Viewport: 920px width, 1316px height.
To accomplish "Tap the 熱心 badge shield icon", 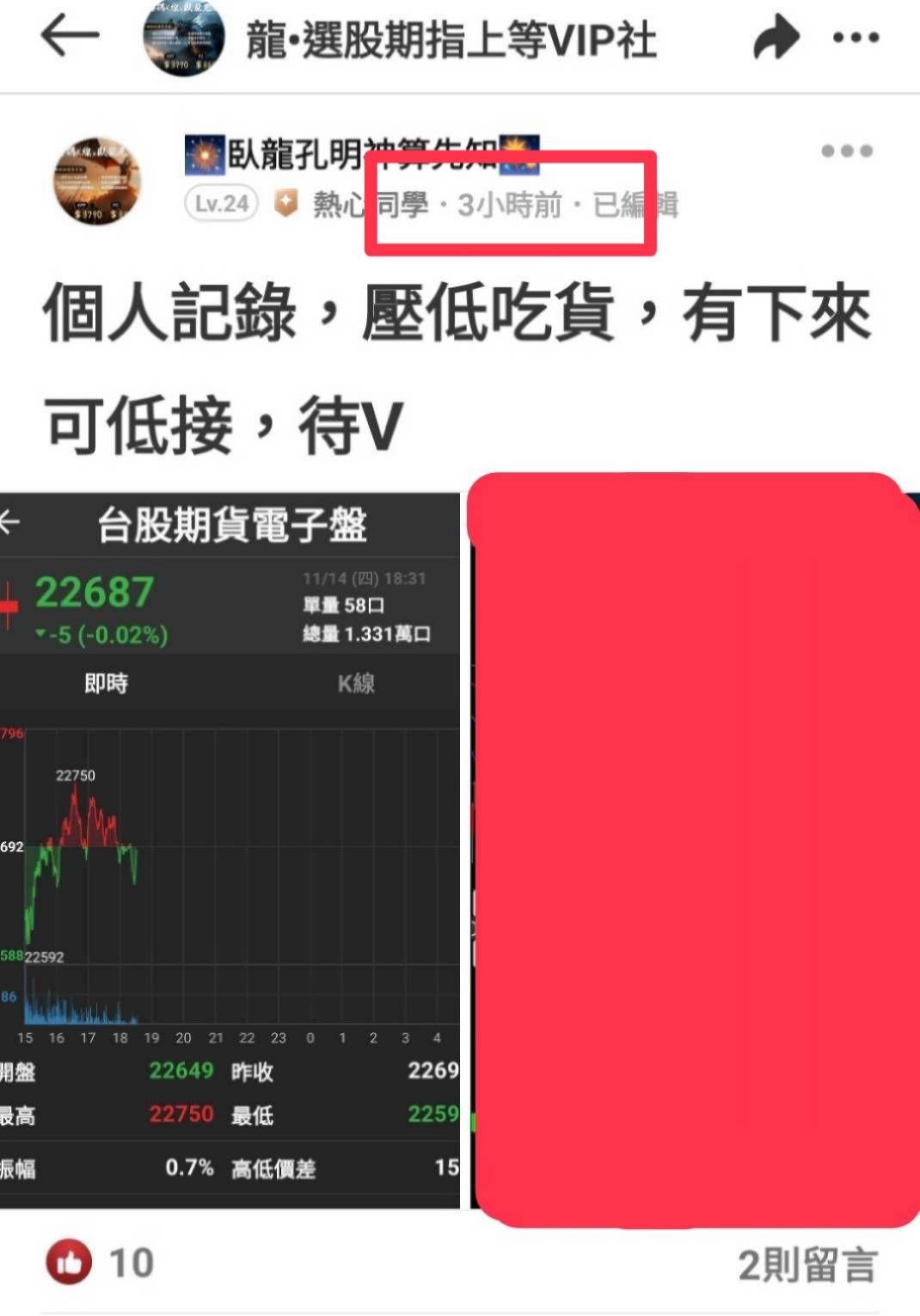I will coord(284,205).
